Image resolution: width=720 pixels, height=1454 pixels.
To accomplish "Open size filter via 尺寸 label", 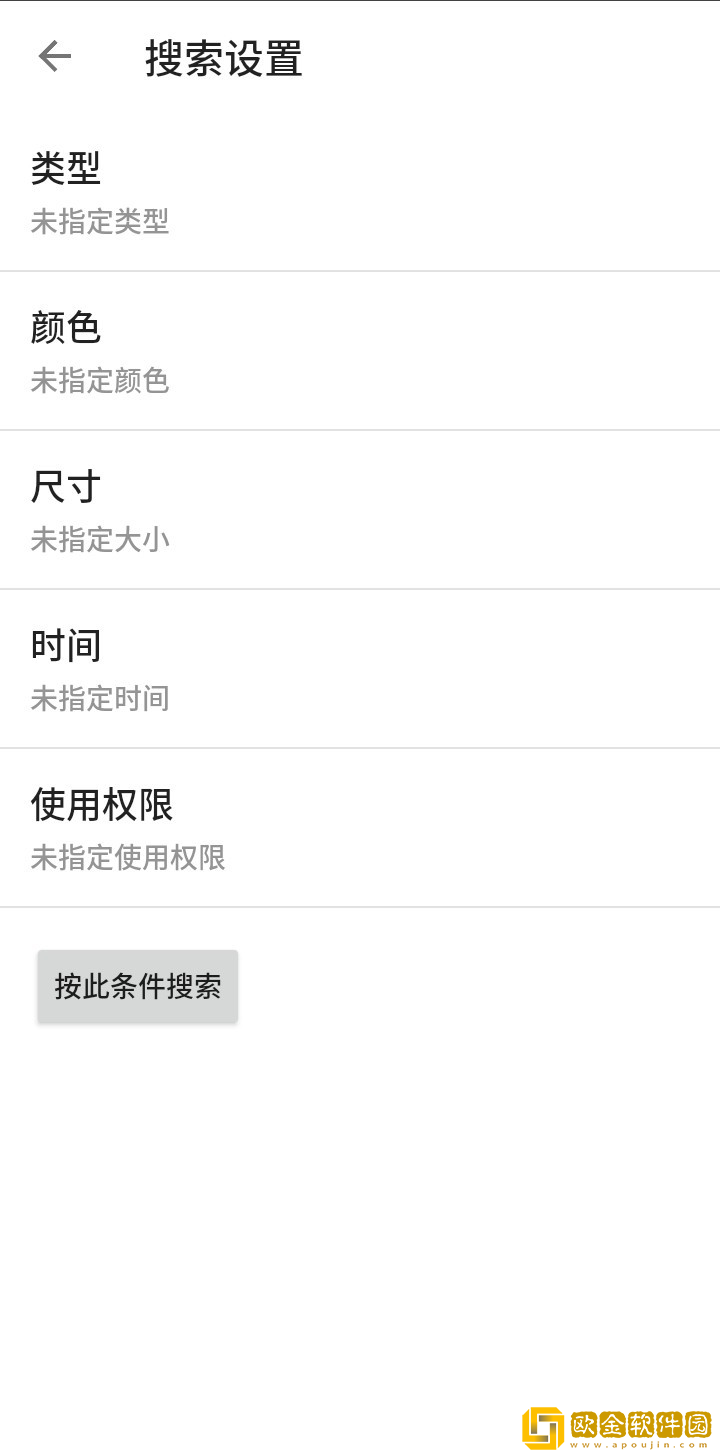I will pos(65,486).
